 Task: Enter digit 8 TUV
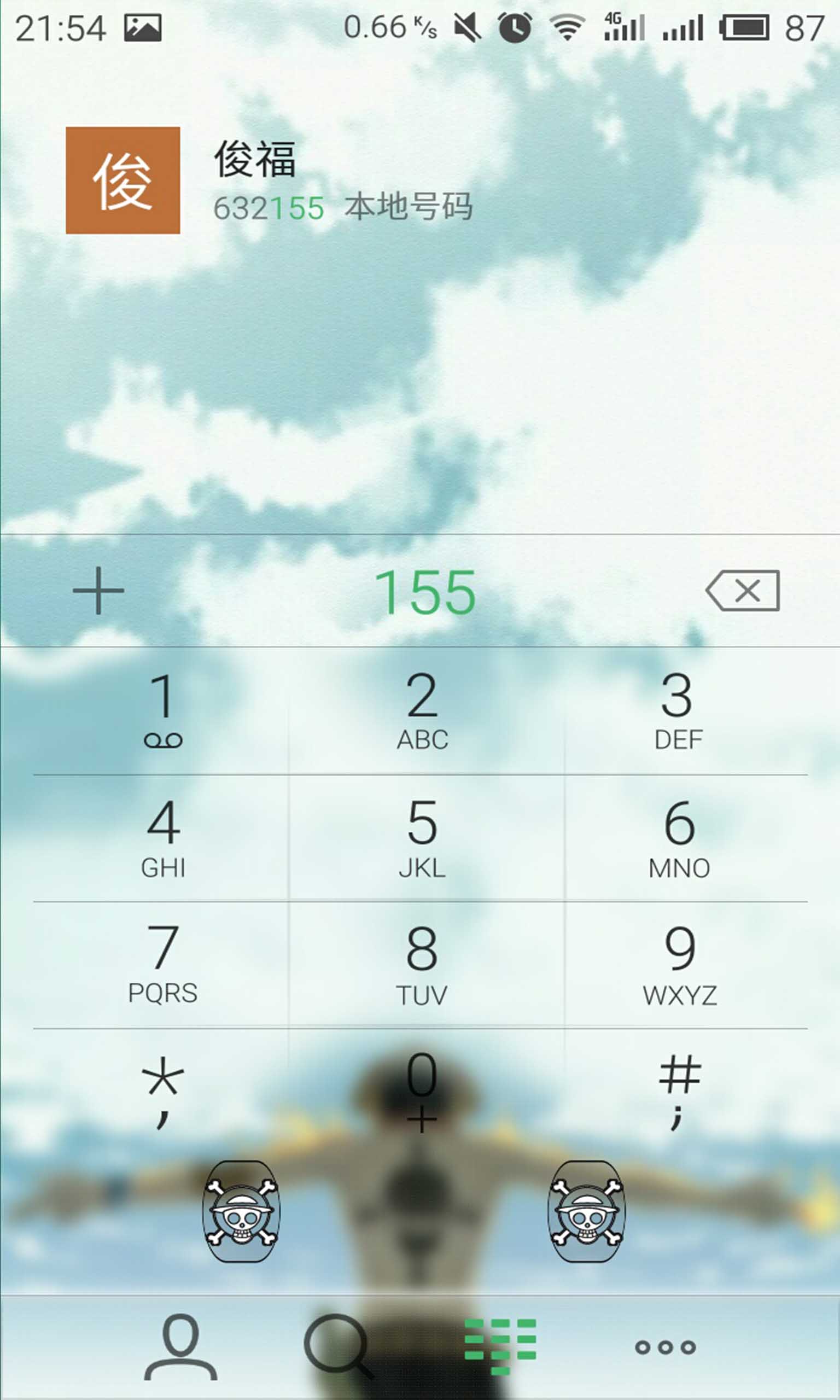click(x=422, y=965)
